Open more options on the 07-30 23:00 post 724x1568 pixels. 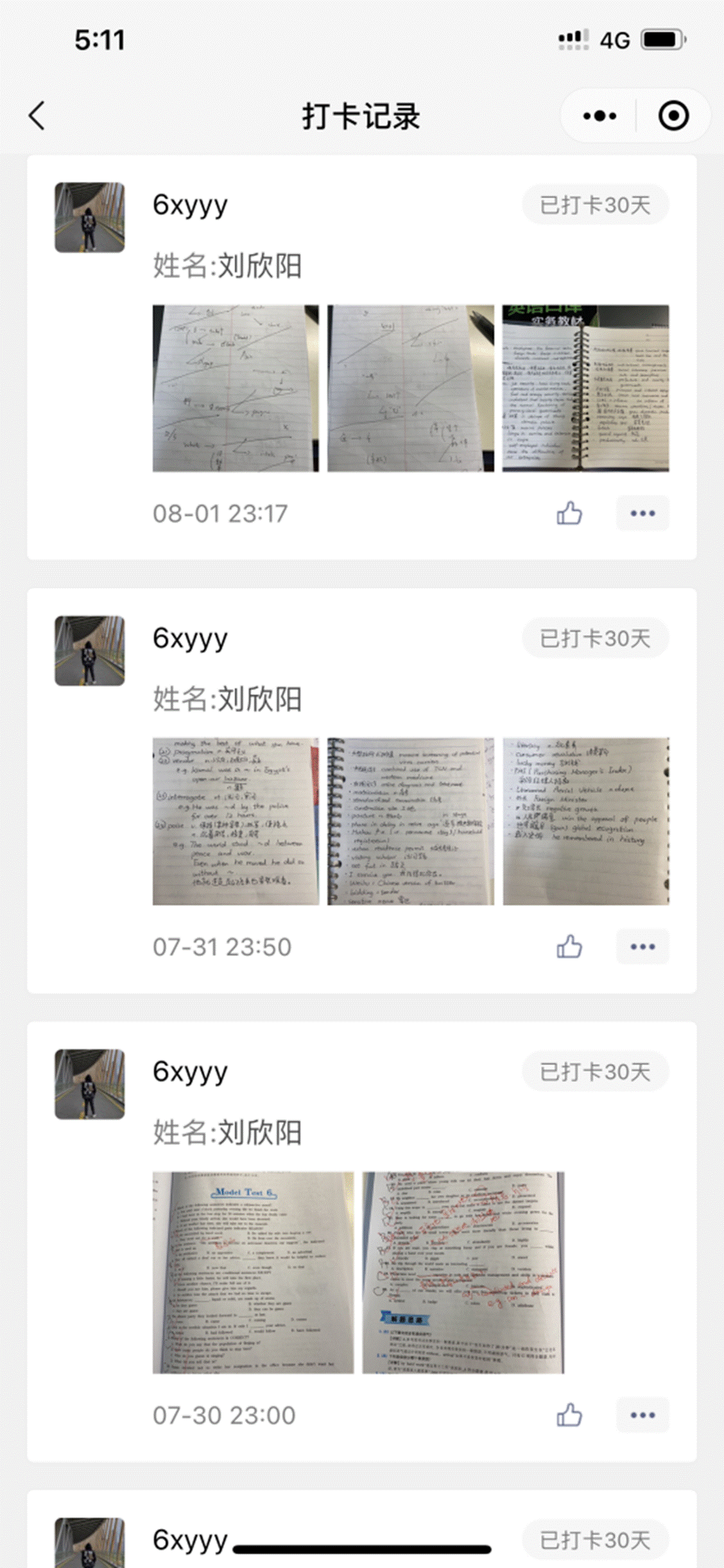point(642,1415)
